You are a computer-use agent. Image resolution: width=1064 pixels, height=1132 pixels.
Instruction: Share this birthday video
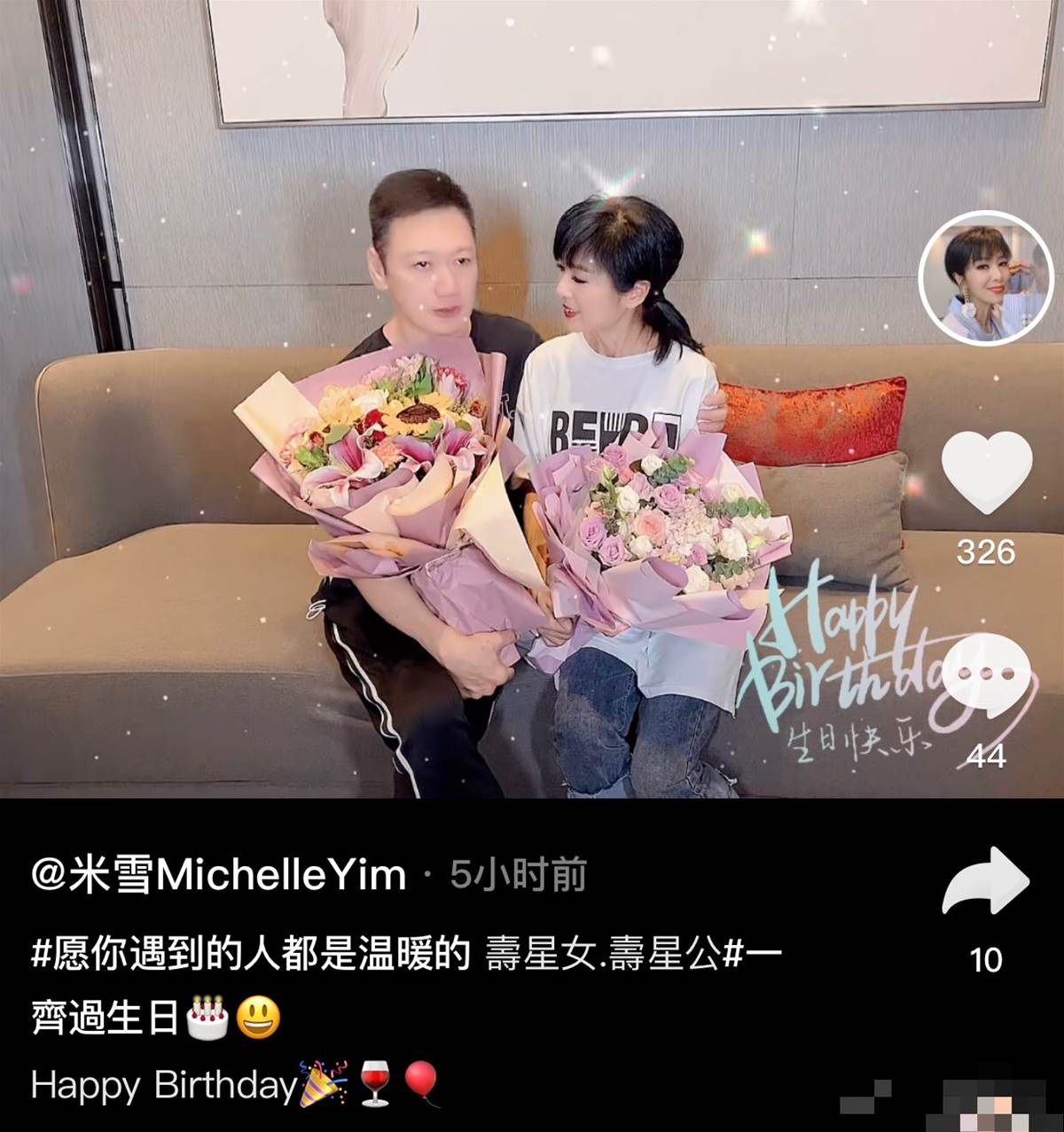[985, 881]
